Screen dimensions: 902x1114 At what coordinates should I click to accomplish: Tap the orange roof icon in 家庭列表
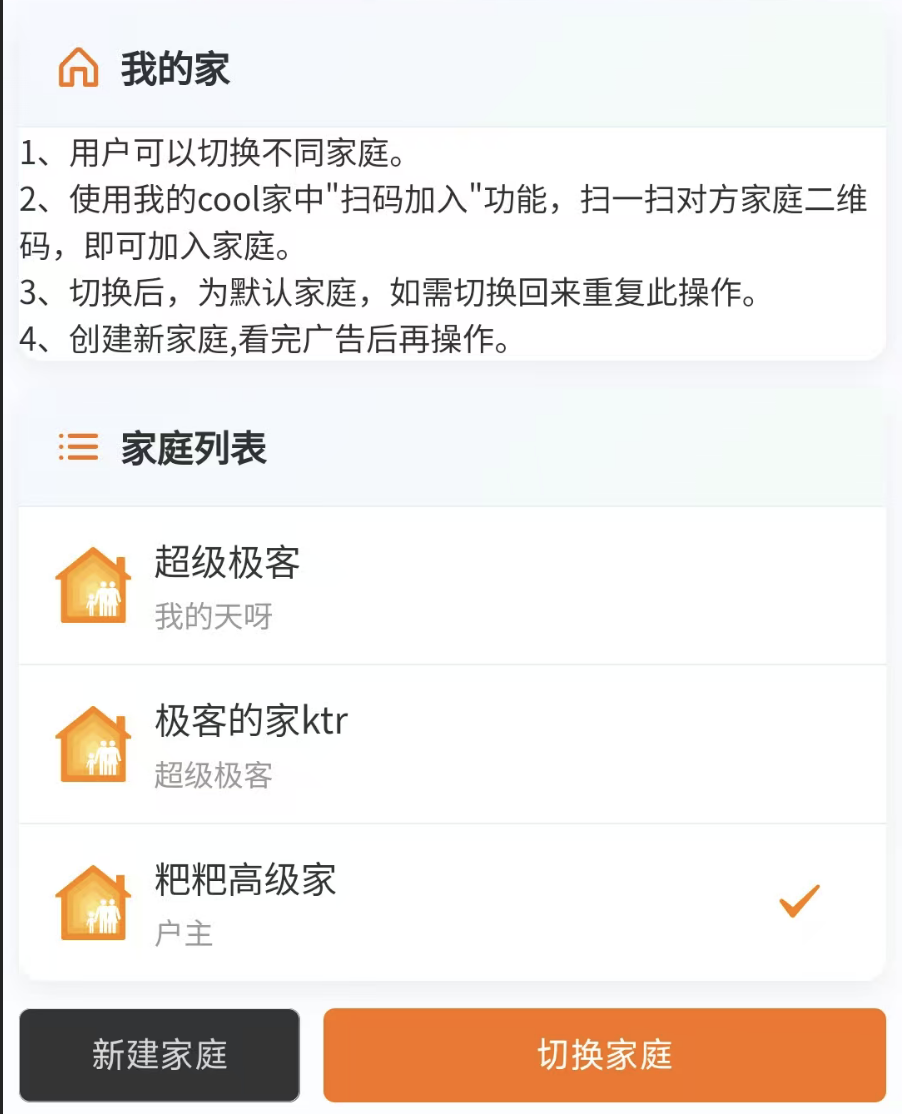coord(93,585)
